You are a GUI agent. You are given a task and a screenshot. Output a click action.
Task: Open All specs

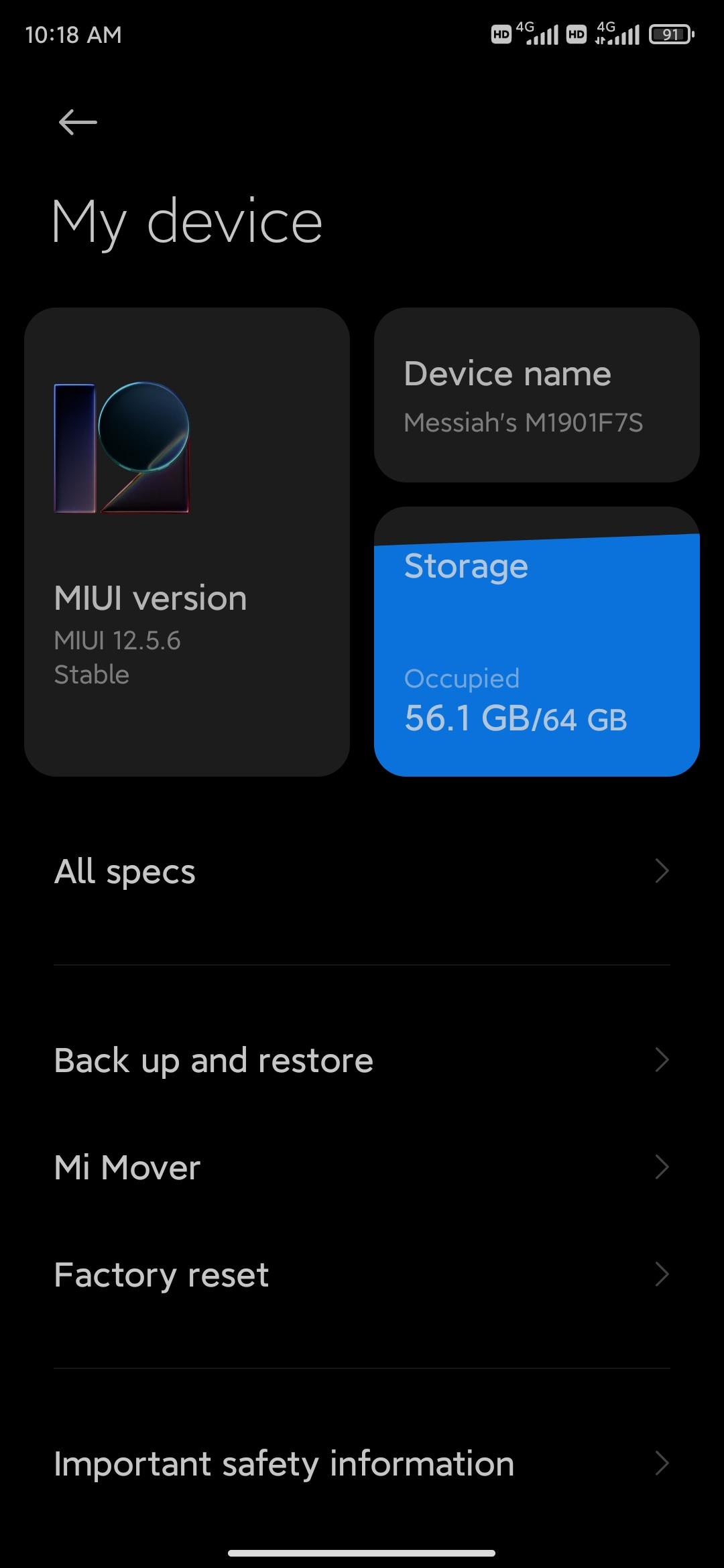362,872
